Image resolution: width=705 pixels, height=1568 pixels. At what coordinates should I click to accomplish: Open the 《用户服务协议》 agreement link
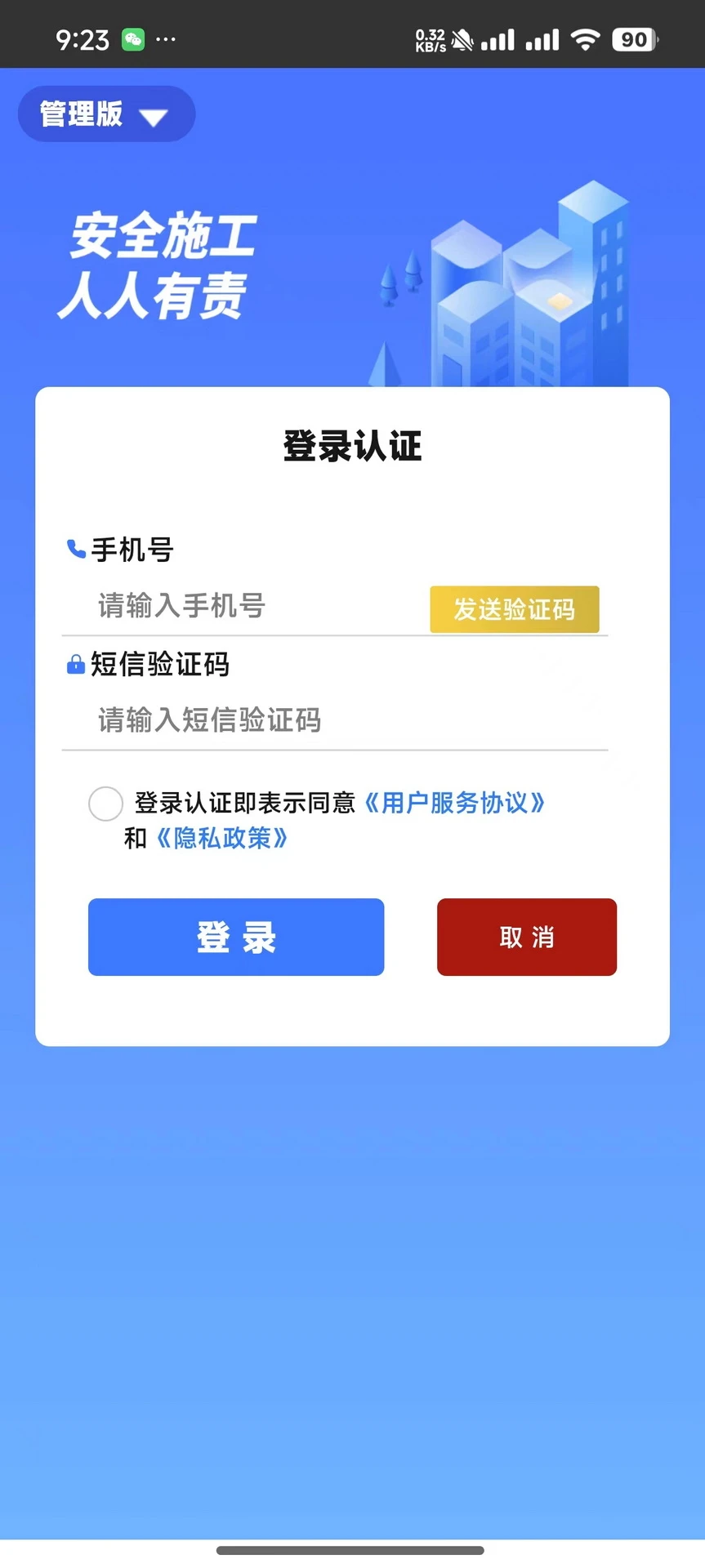click(x=456, y=804)
